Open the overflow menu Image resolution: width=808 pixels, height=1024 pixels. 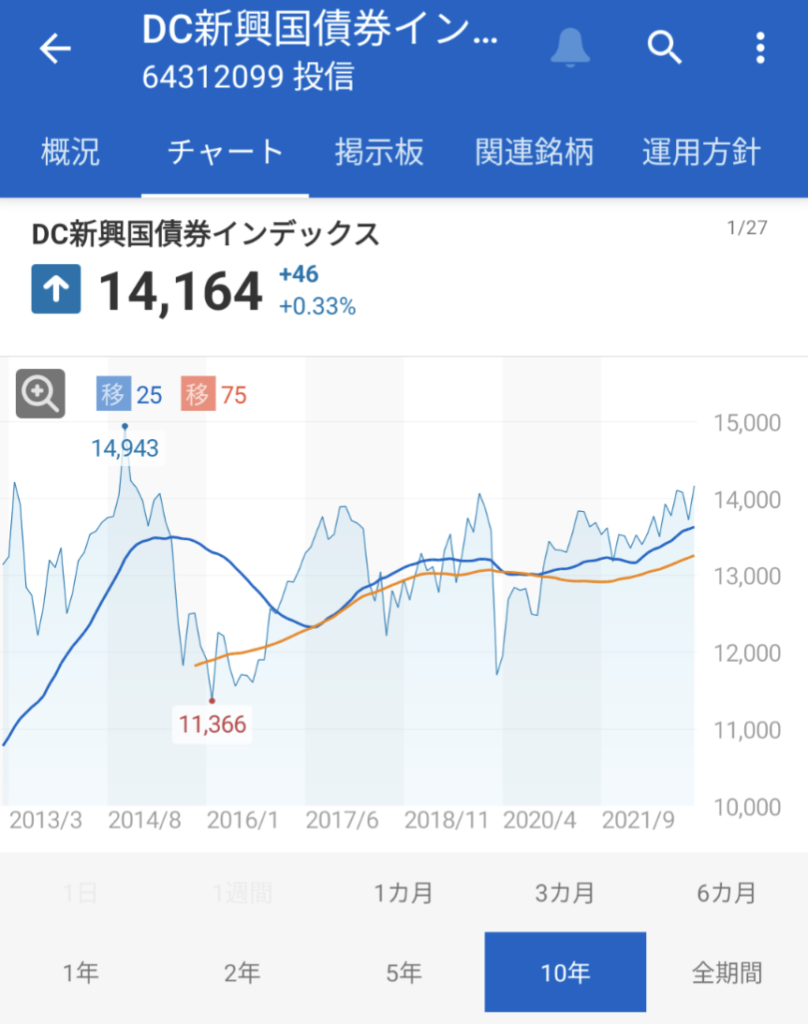pos(761,47)
